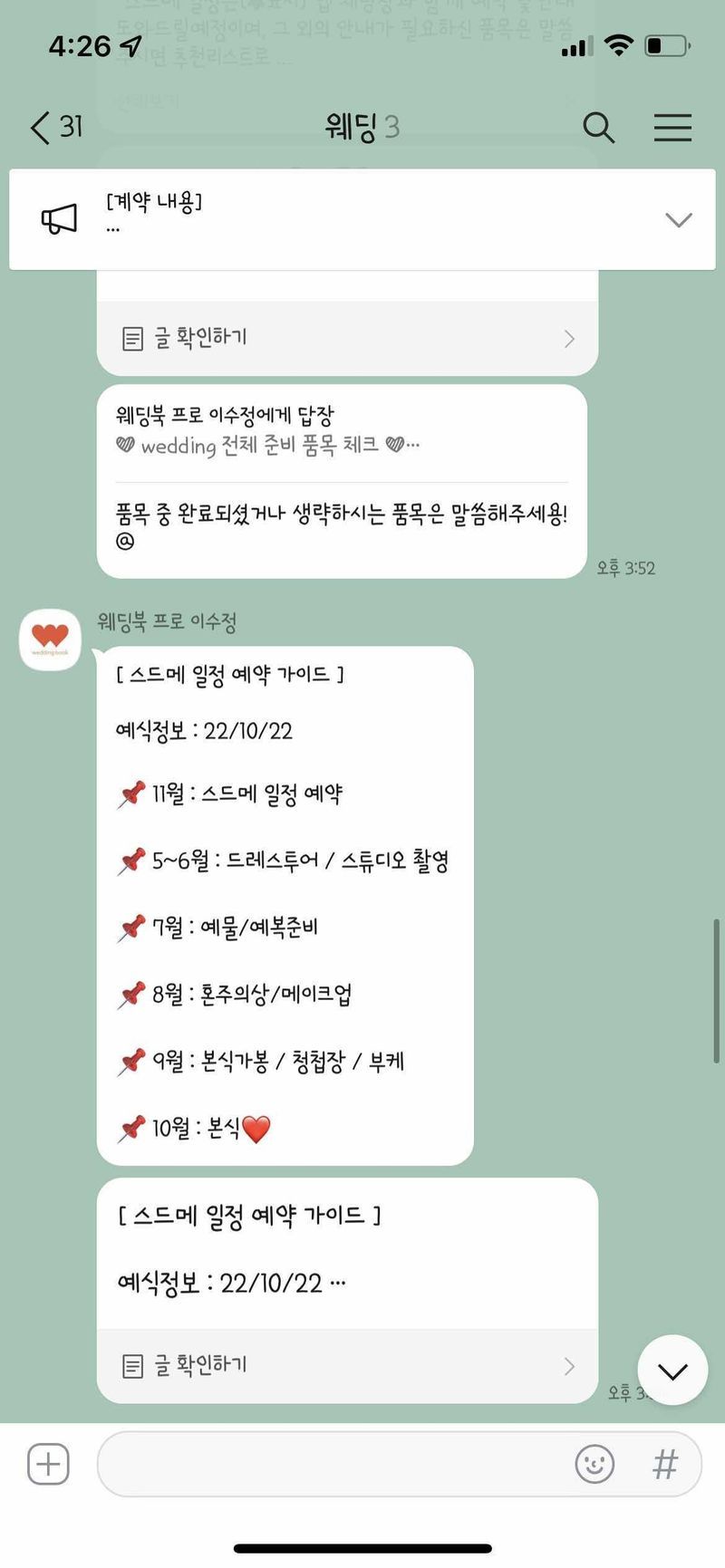Go back to the chat list
Image resolution: width=725 pixels, height=1568 pixels.
pyautogui.click(x=54, y=128)
